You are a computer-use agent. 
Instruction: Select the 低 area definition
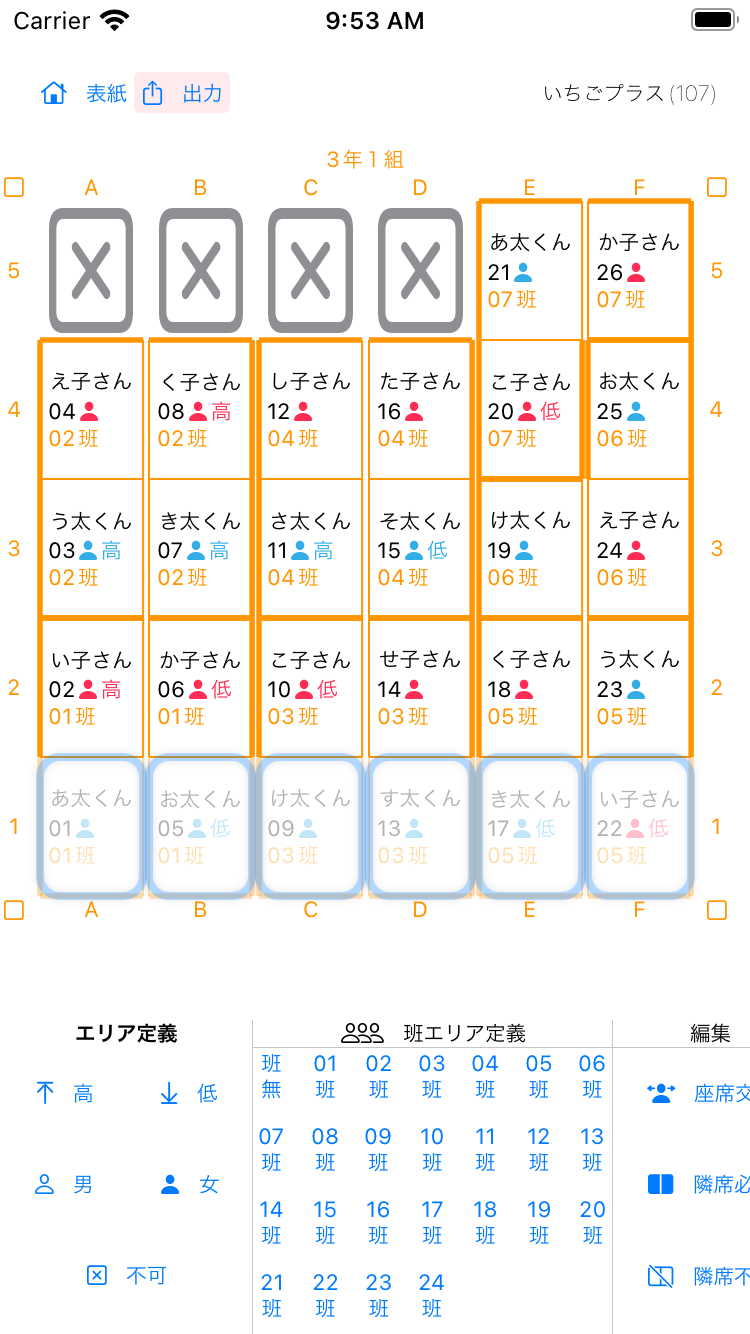coord(189,1094)
